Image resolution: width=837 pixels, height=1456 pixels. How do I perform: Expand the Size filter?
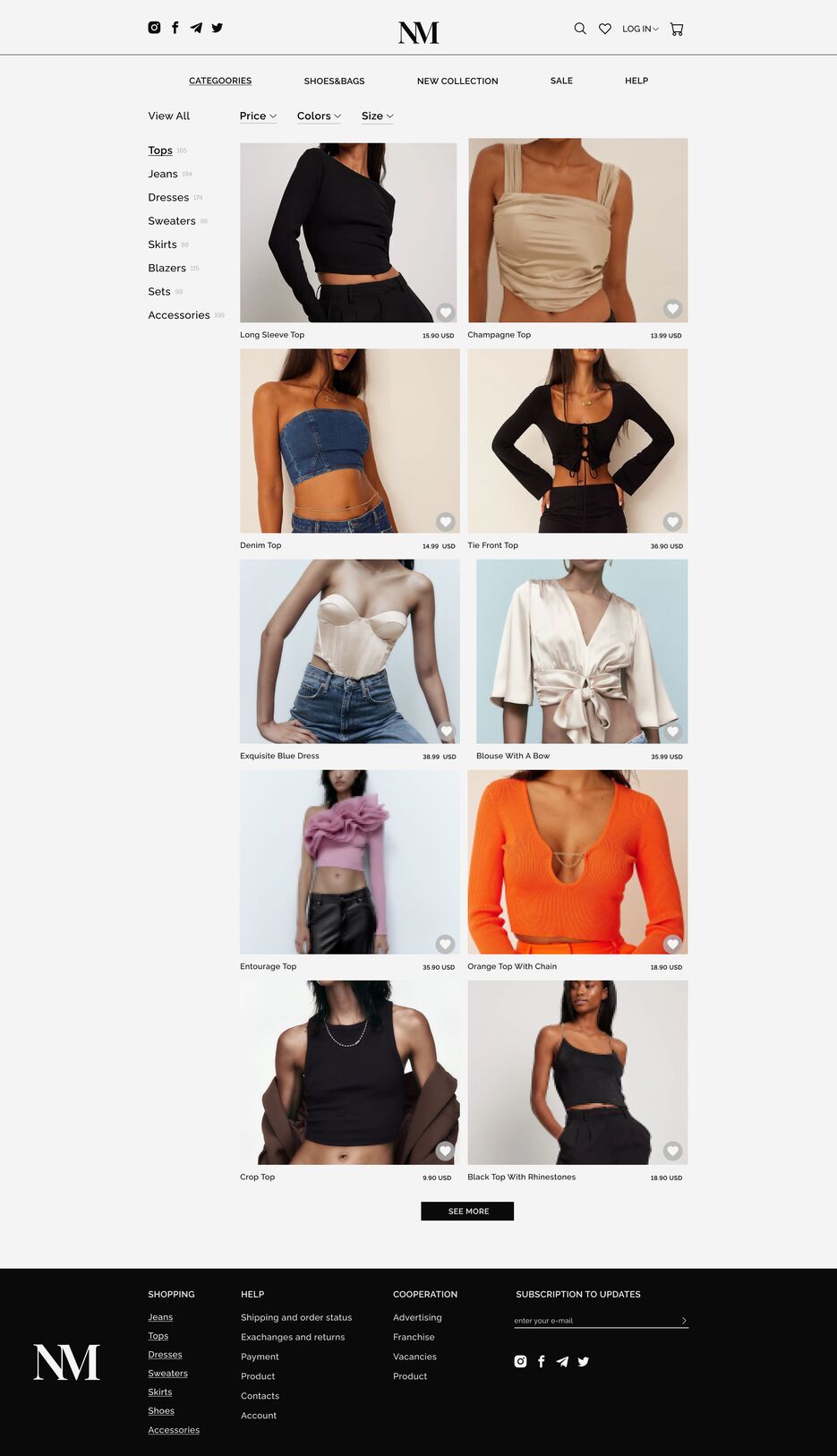coord(377,116)
